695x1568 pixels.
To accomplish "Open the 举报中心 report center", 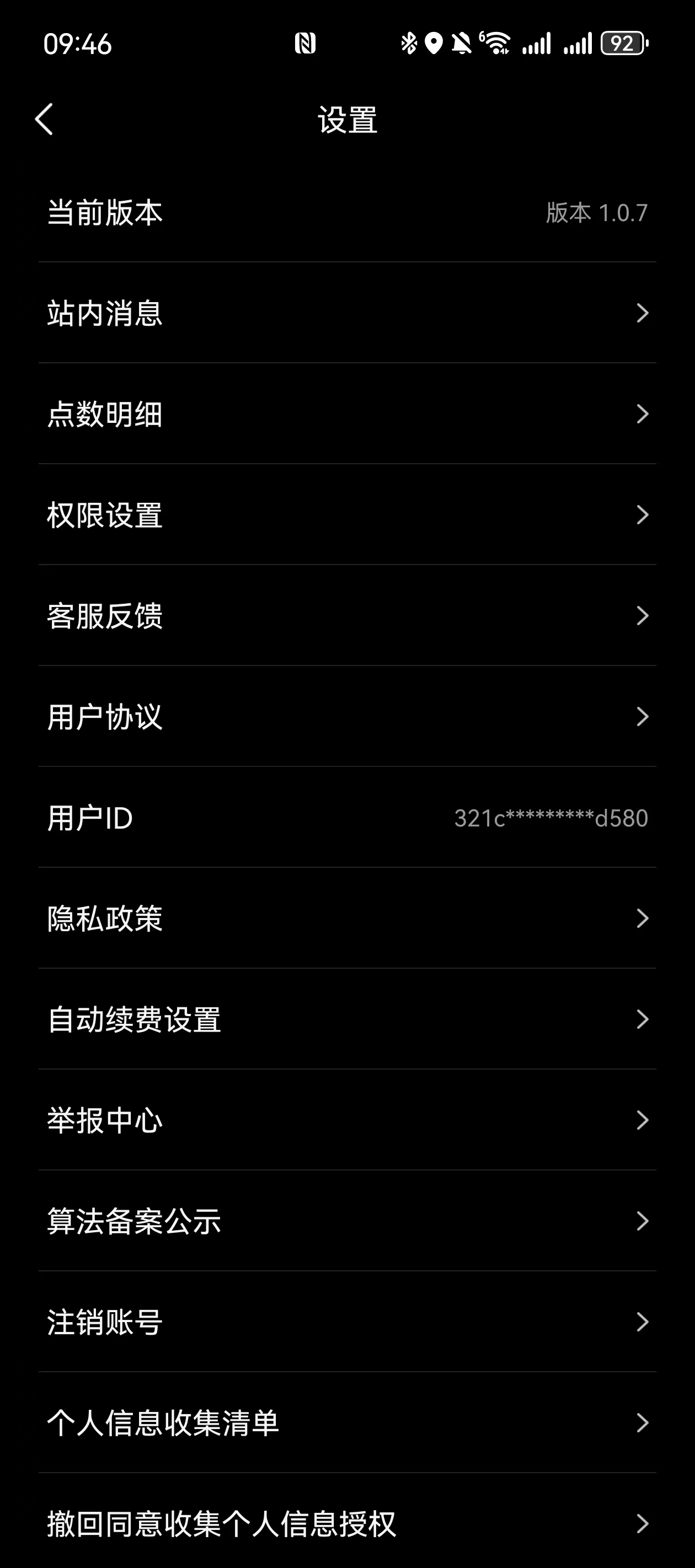I will tap(643, 1120).
